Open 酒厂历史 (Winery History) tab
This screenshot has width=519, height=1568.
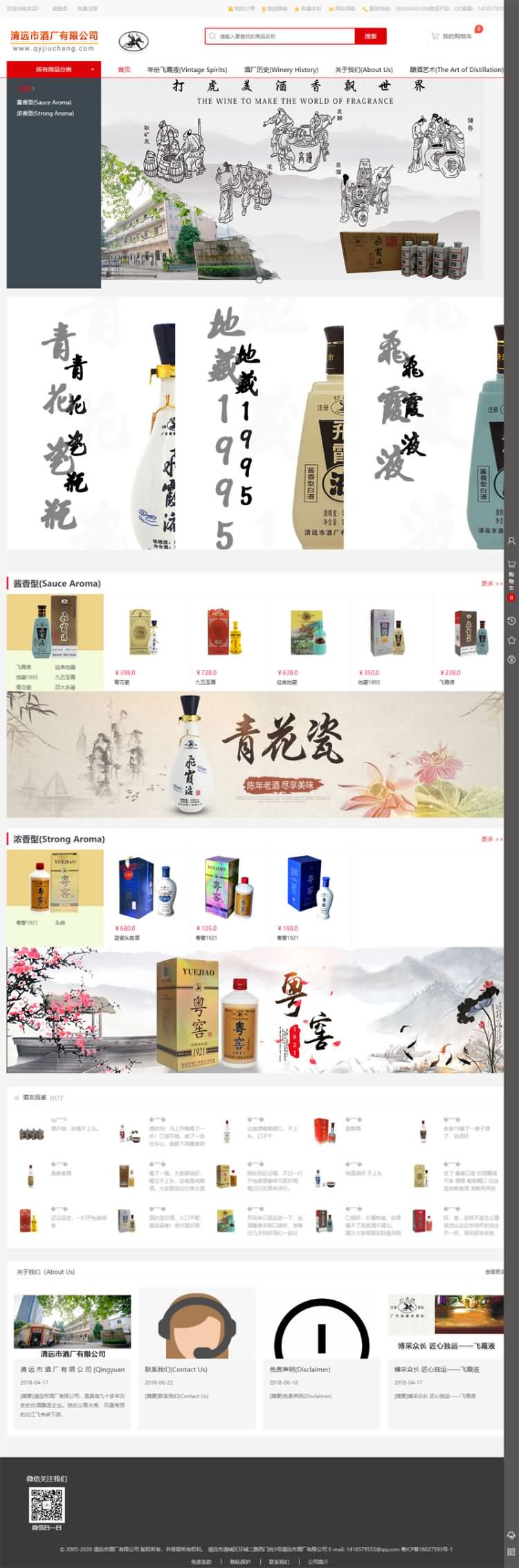[281, 69]
